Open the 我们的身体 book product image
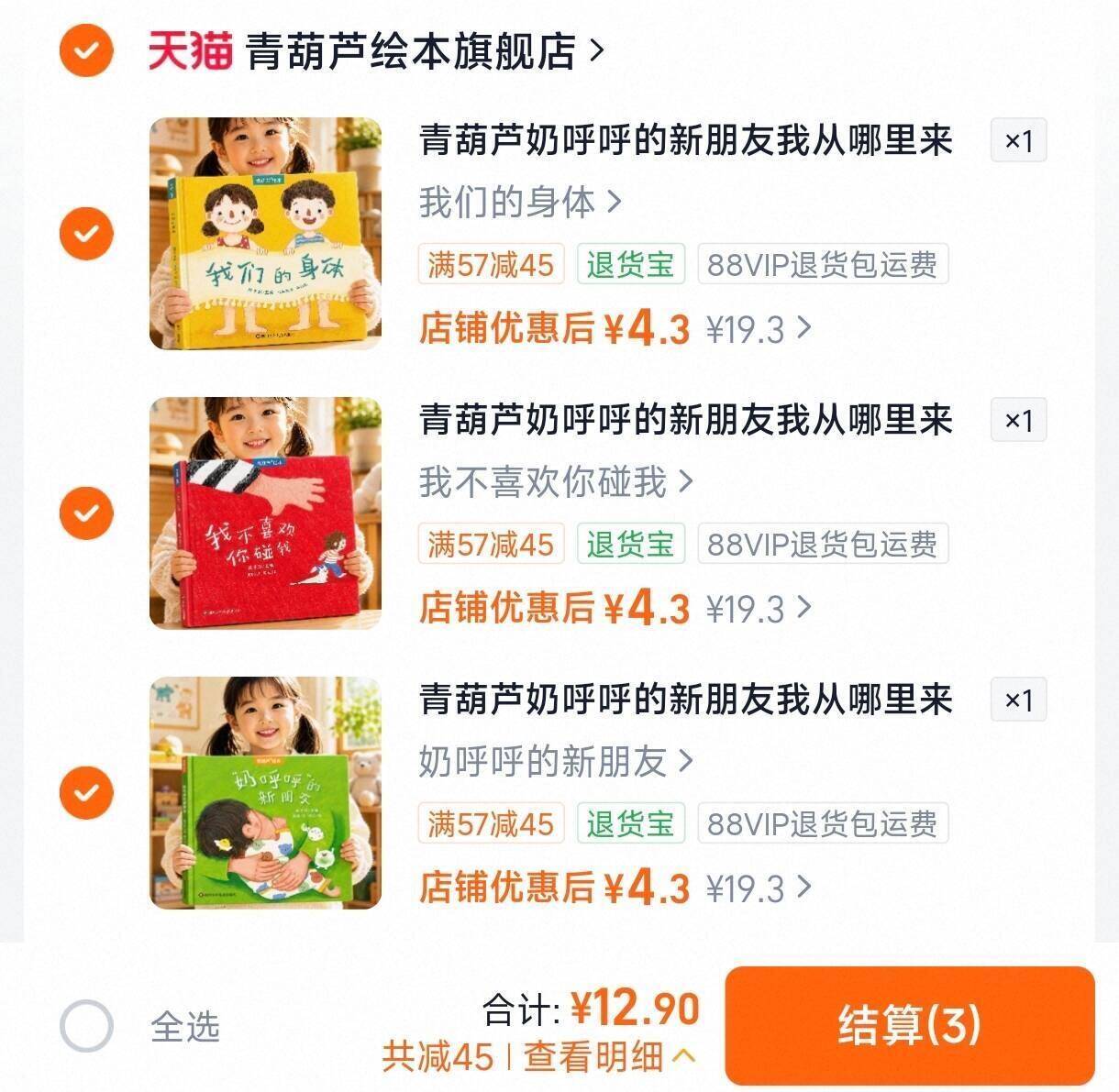 point(266,234)
